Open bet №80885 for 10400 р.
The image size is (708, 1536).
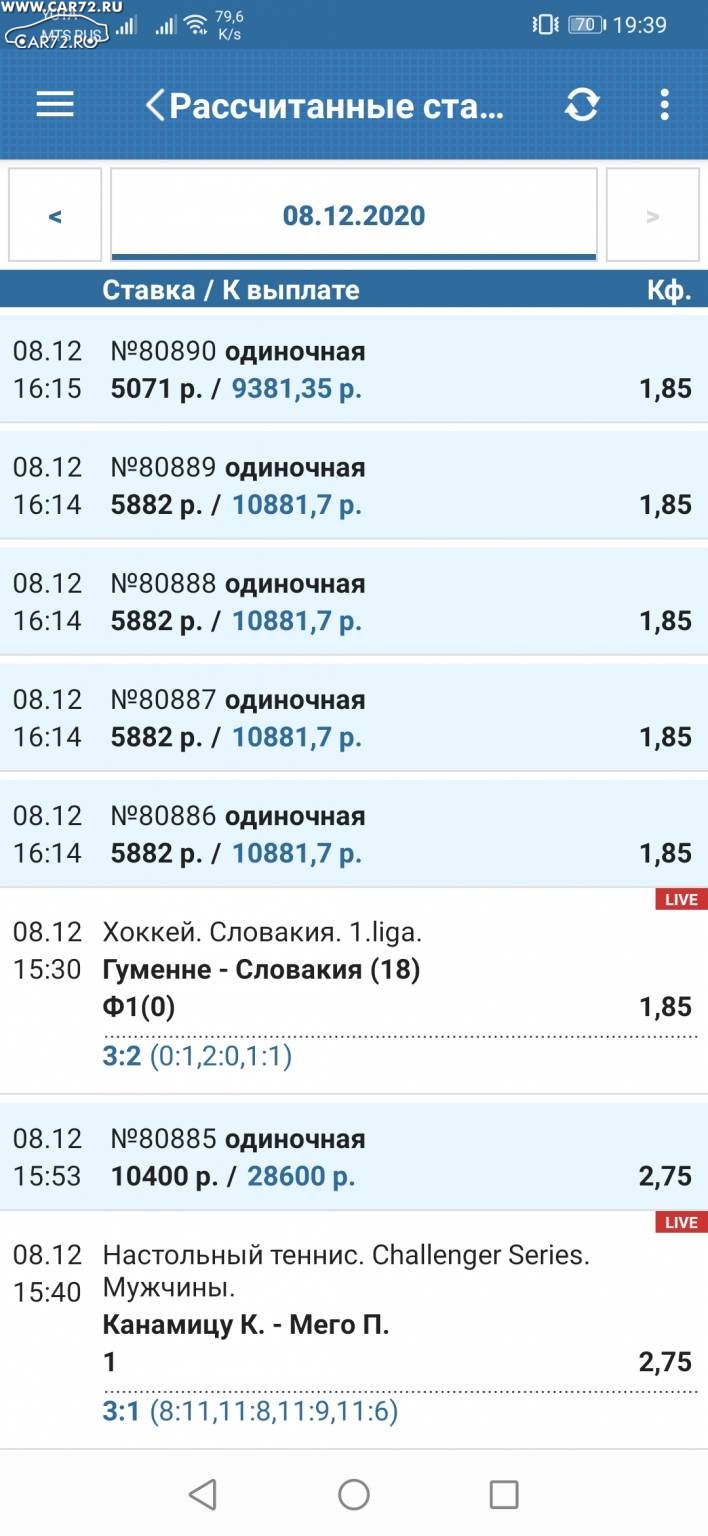[354, 1157]
